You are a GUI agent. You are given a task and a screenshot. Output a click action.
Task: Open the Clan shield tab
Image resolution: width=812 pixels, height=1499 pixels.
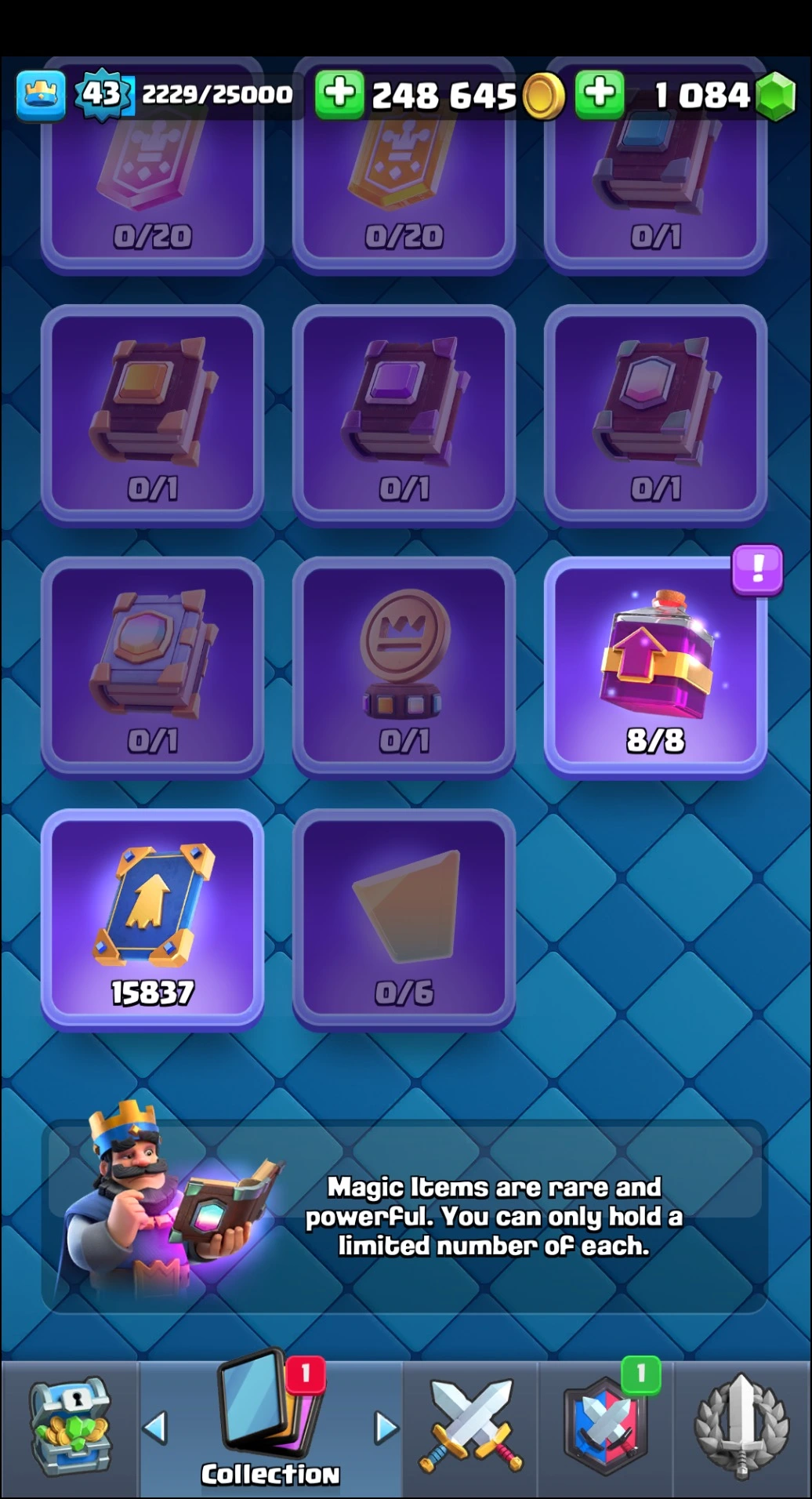tap(605, 1427)
